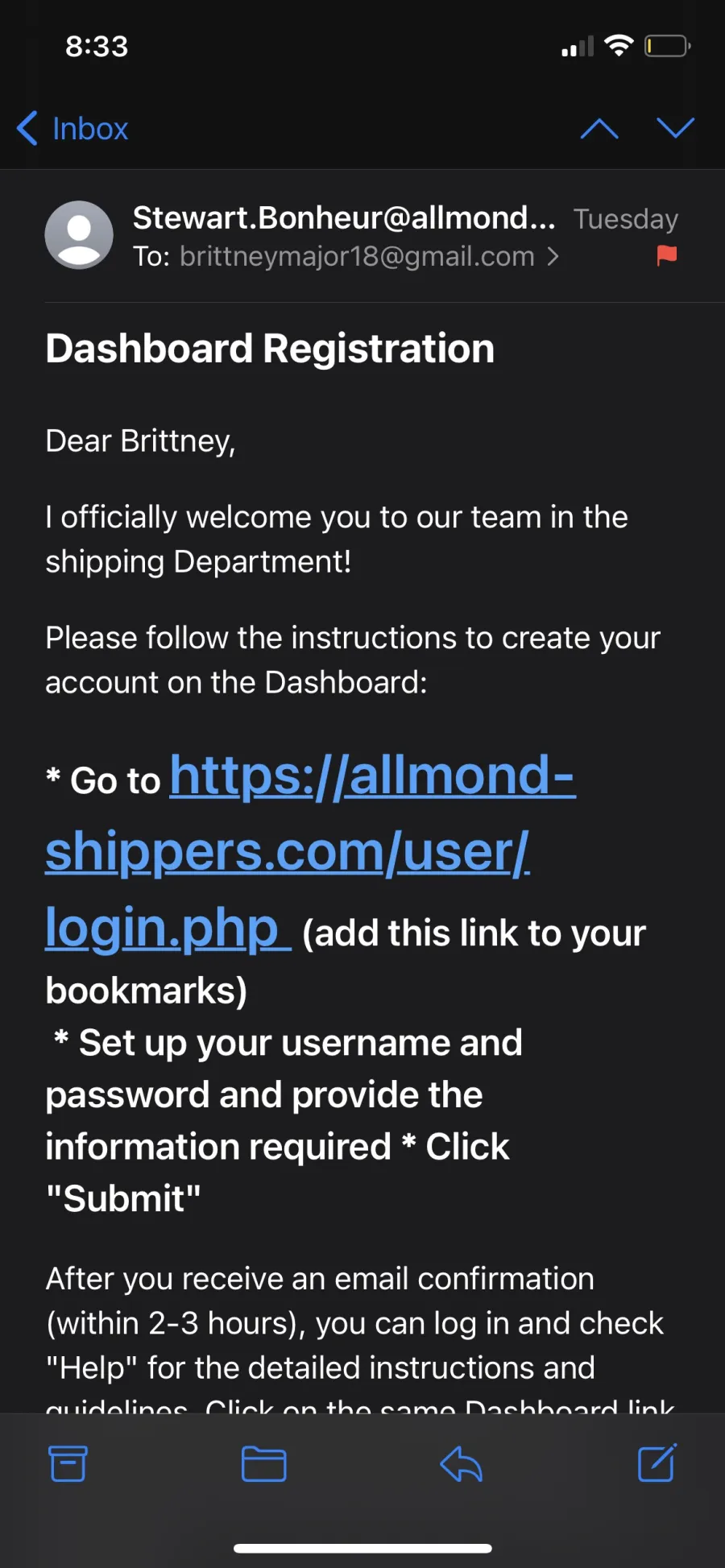Open sender Stewart.Bonheur contact details
725x1568 pixels.
344,217
